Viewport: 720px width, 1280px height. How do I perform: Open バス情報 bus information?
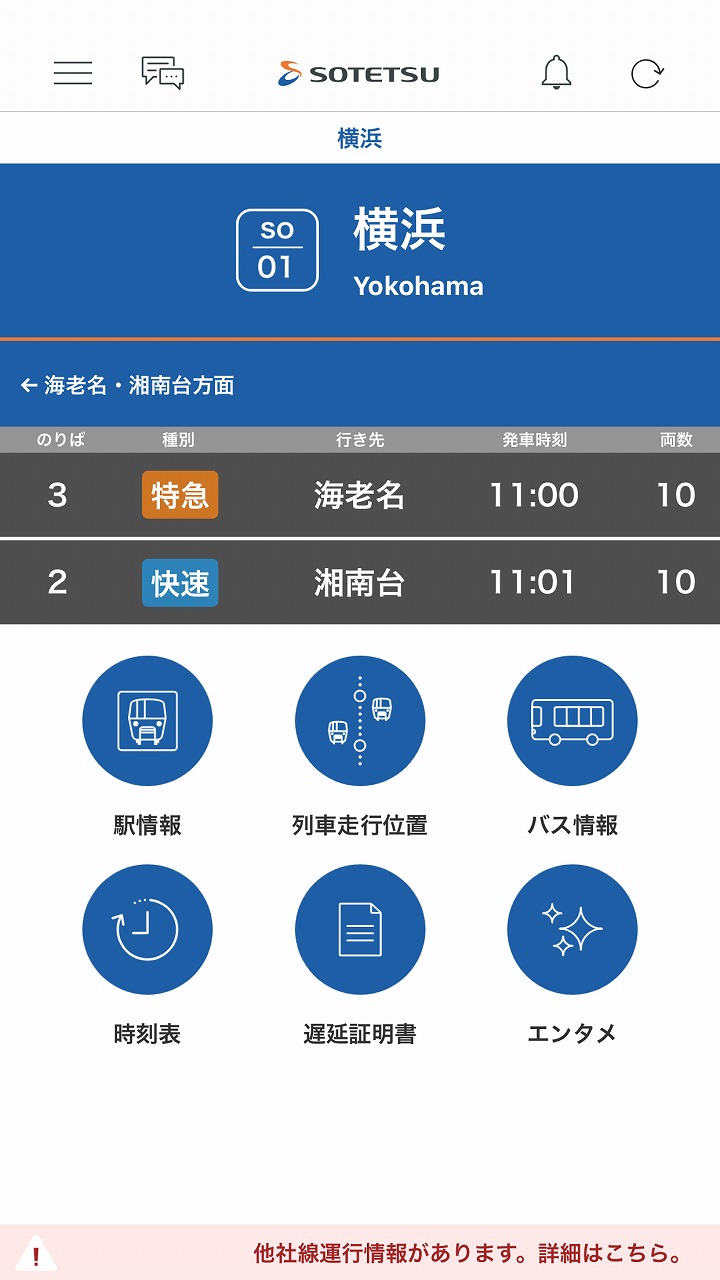(x=572, y=721)
